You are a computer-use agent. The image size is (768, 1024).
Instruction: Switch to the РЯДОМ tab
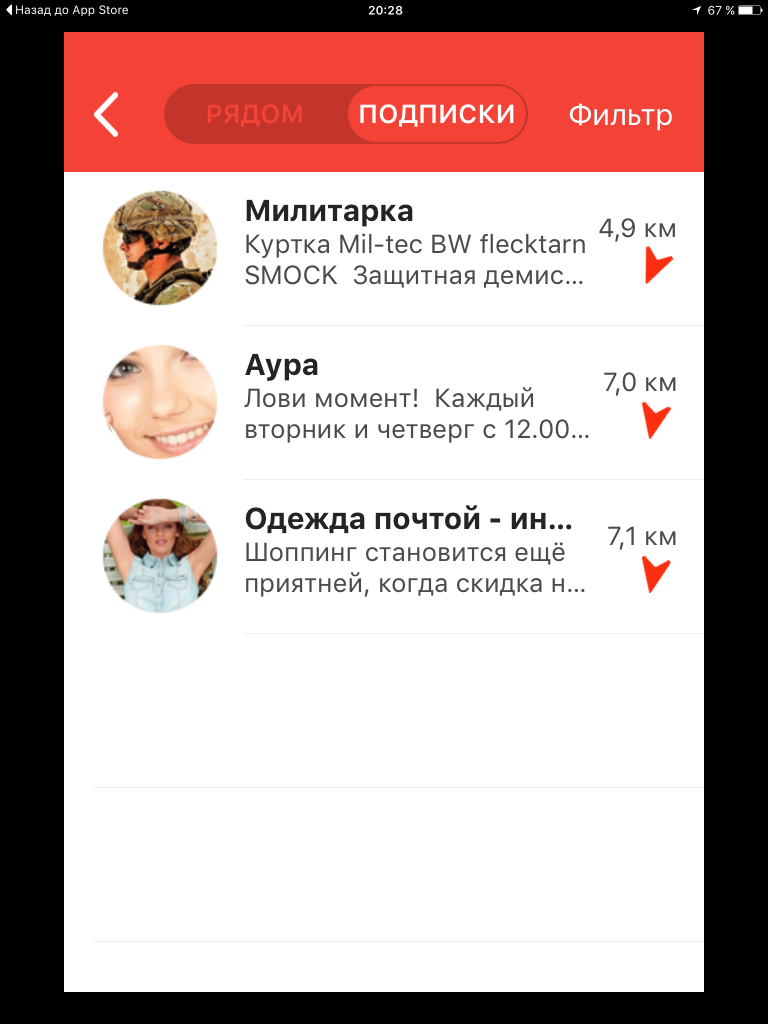(x=255, y=114)
